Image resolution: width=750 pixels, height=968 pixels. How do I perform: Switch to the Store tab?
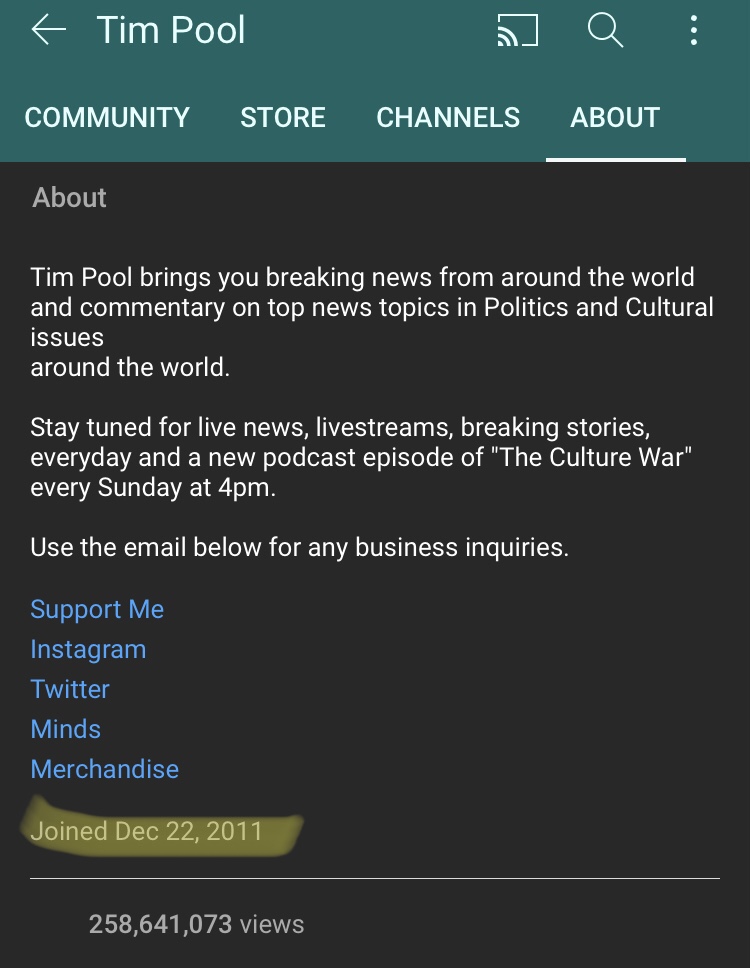(283, 118)
